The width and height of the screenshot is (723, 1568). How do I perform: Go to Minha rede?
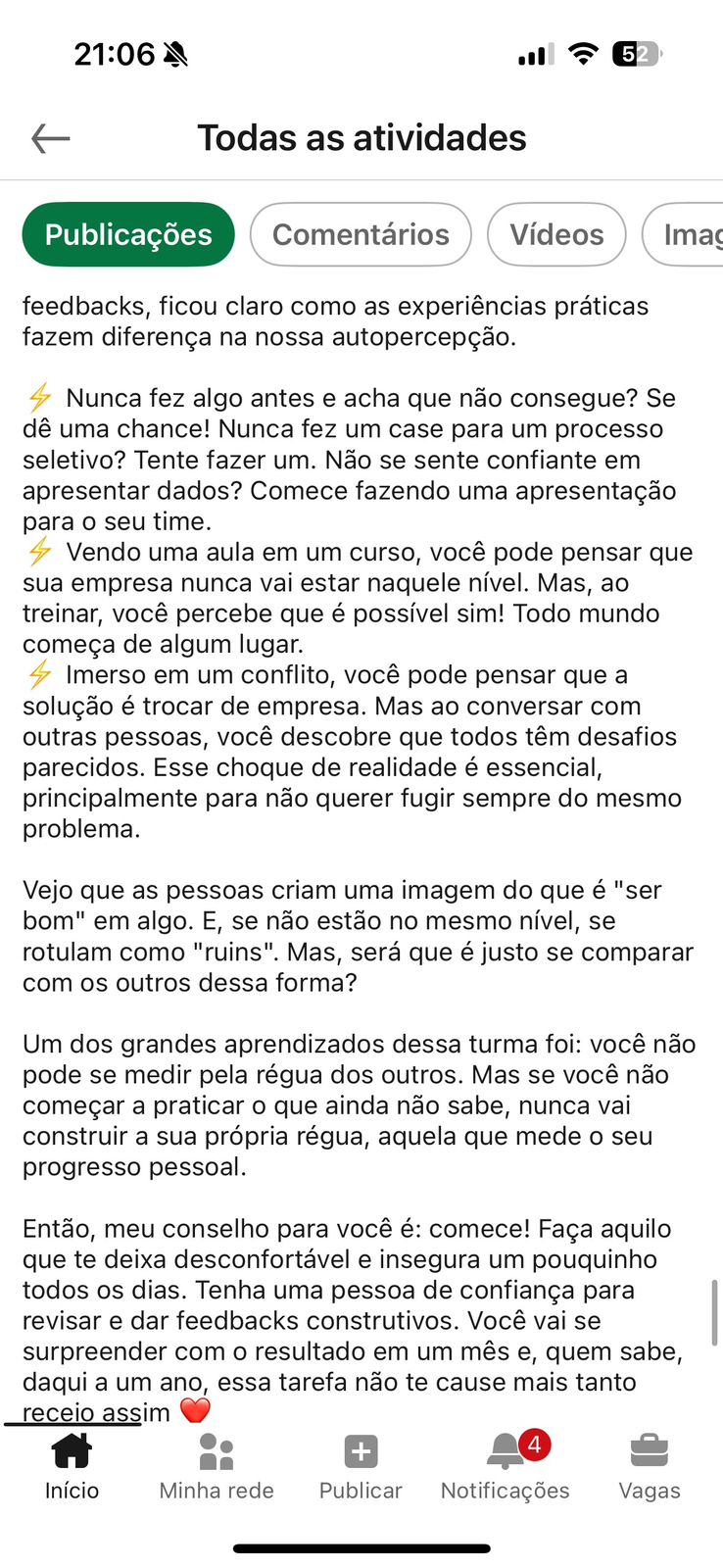point(217,1466)
